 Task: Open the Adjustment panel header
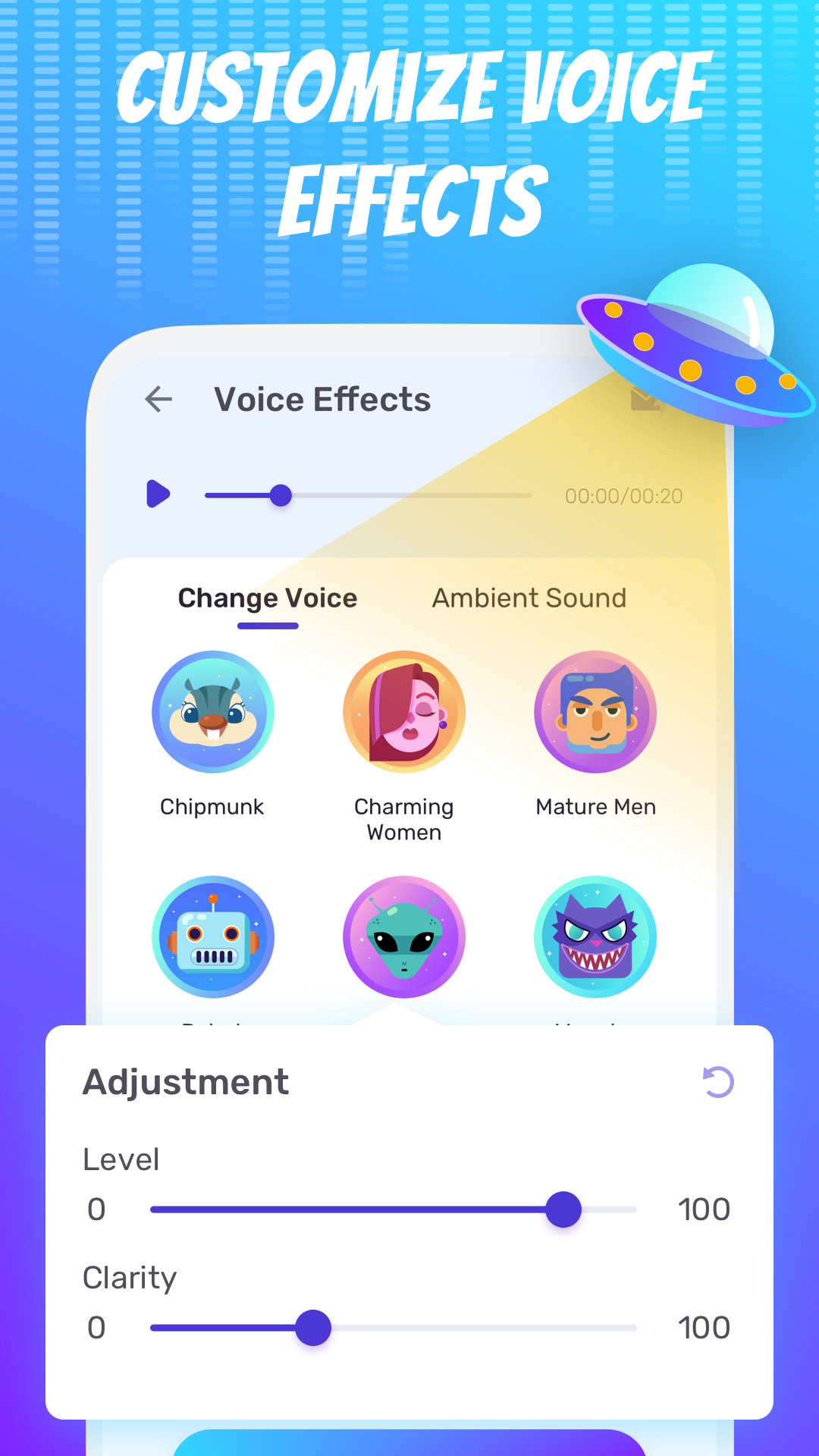point(185,1082)
